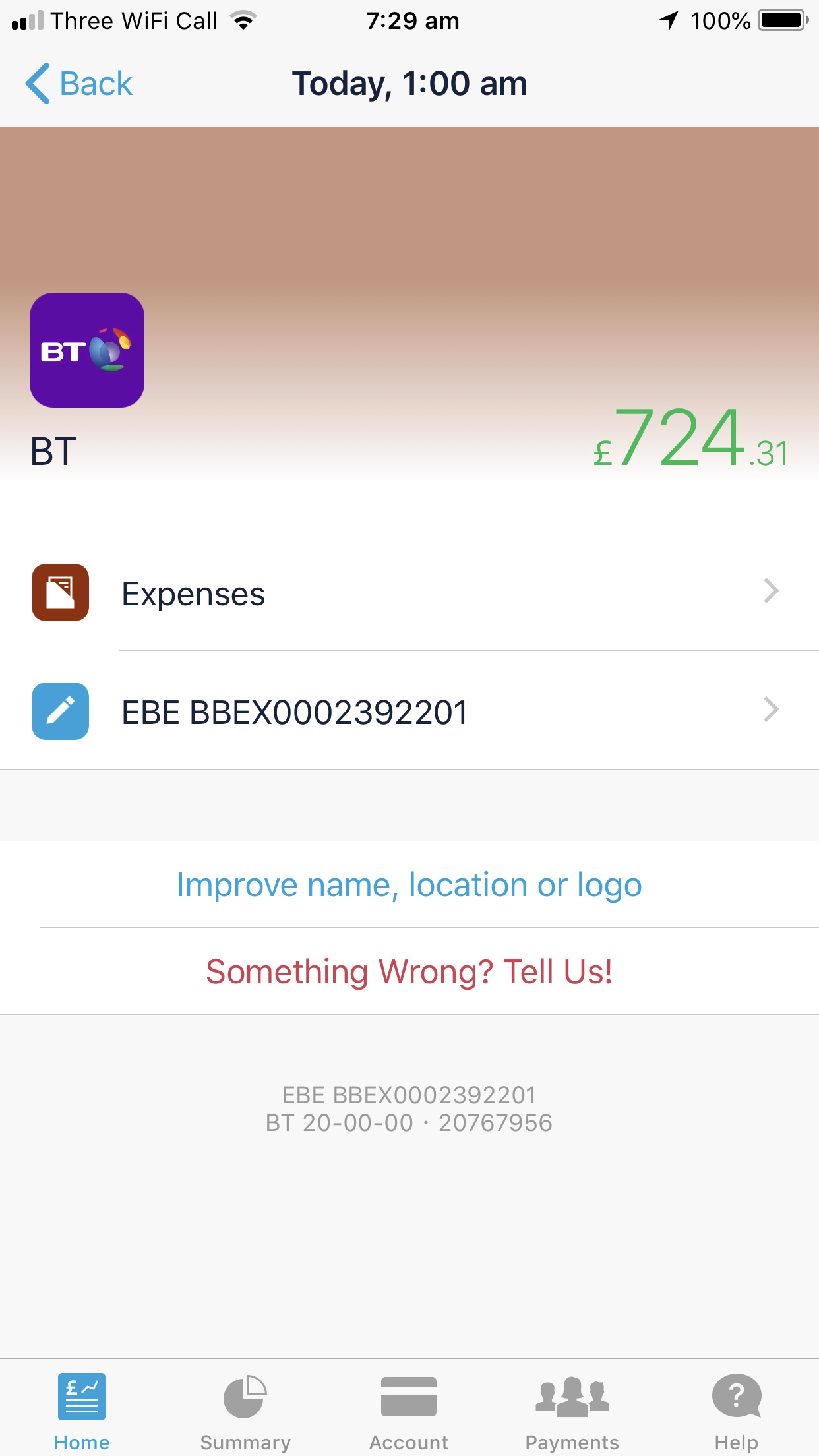Go back to the previous screen

click(x=79, y=84)
